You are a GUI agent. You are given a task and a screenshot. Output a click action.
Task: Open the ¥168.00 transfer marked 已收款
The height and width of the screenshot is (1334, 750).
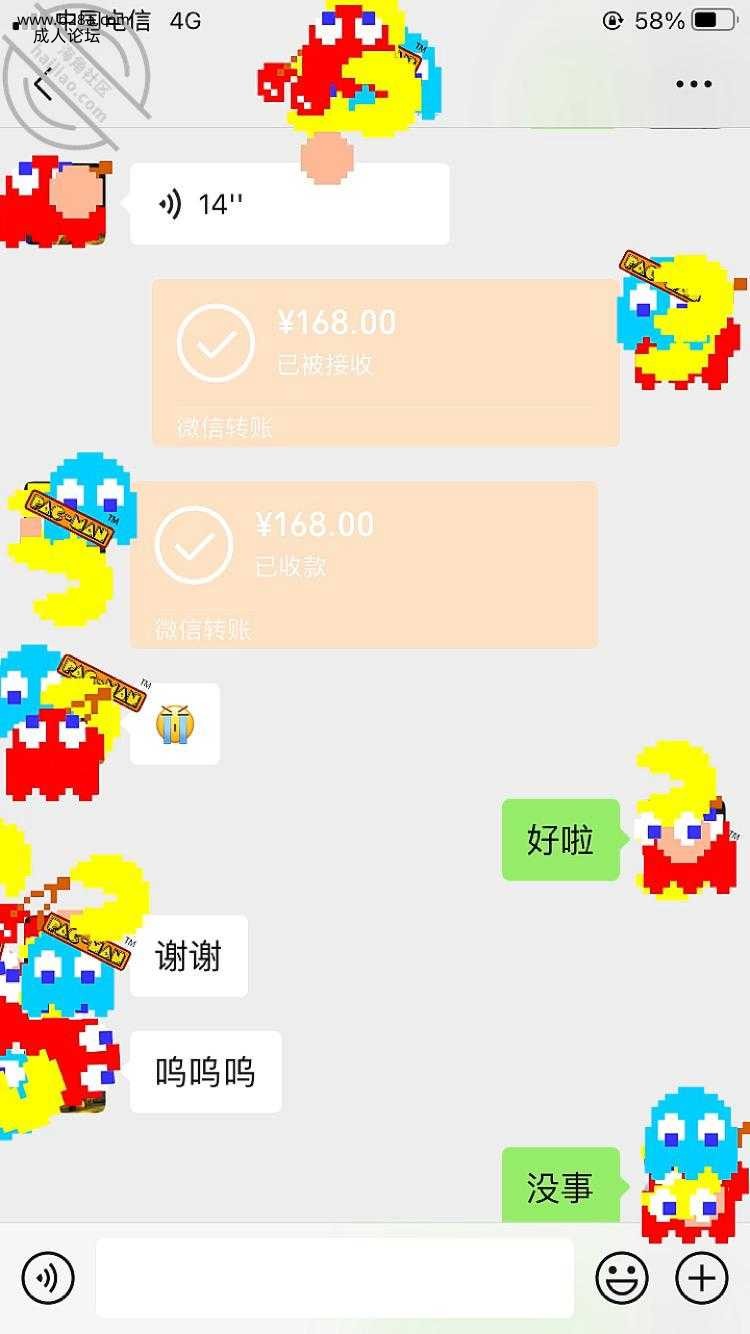point(364,564)
